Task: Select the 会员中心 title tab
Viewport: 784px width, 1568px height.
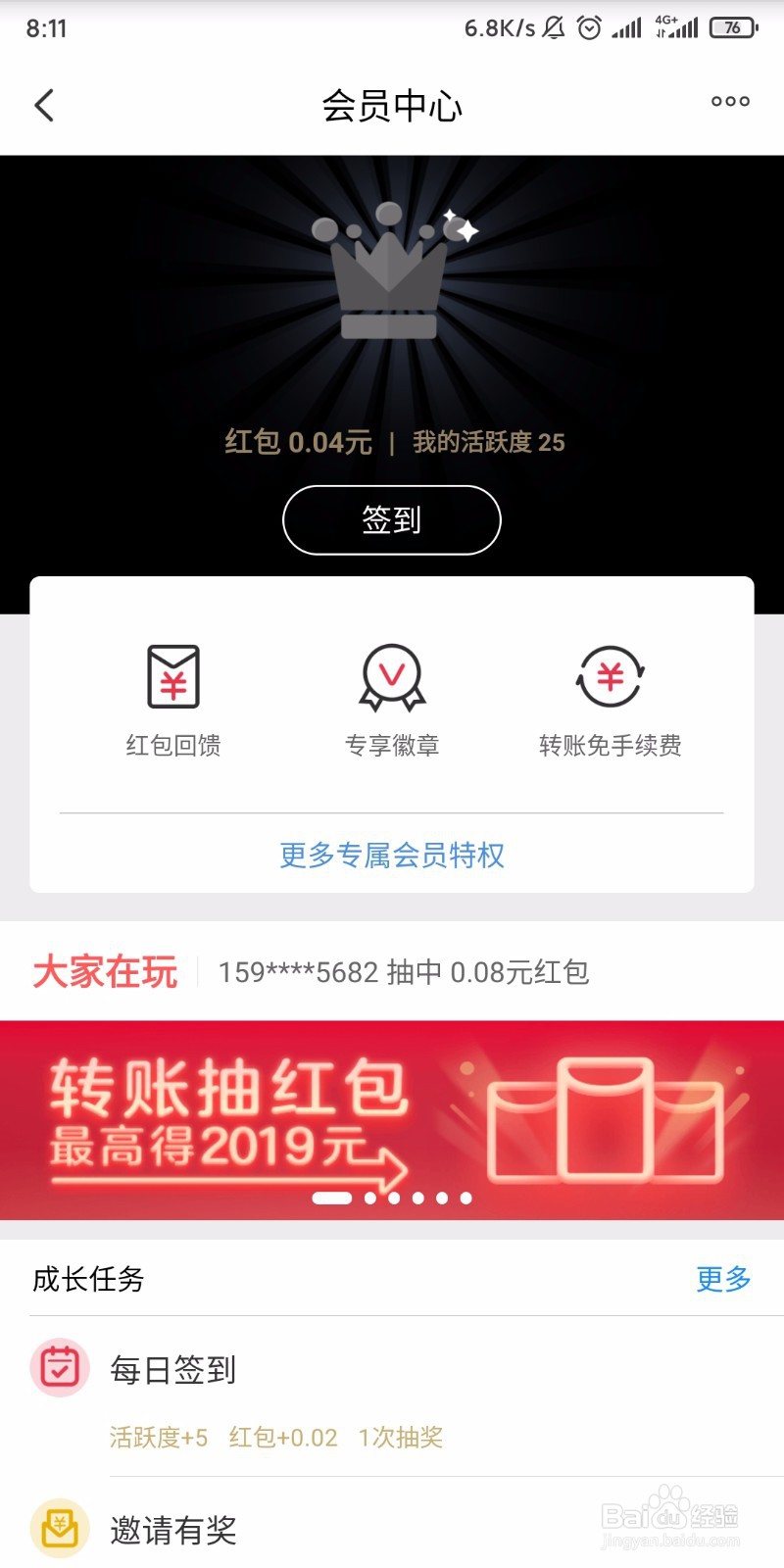Action: pos(391,106)
